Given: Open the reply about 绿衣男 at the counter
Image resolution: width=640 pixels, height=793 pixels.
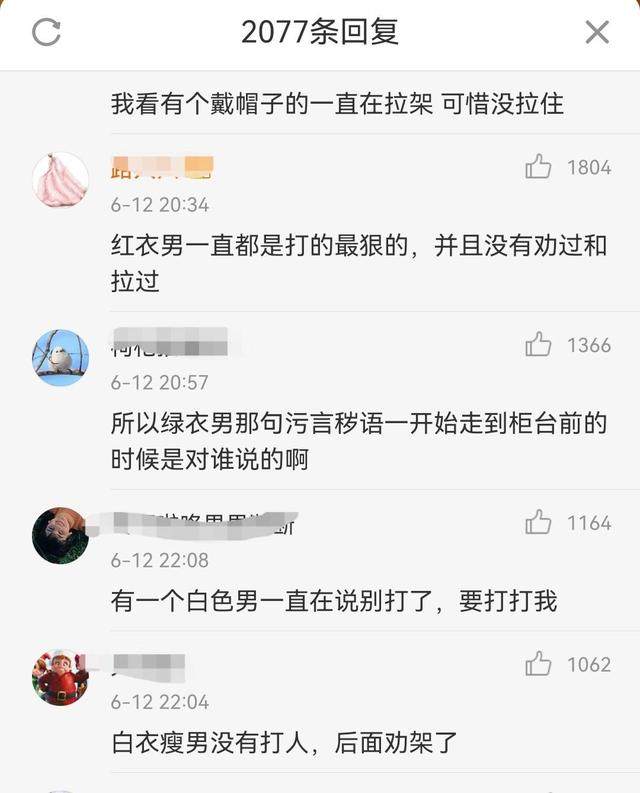Looking at the screenshot, I should click(x=357, y=441).
